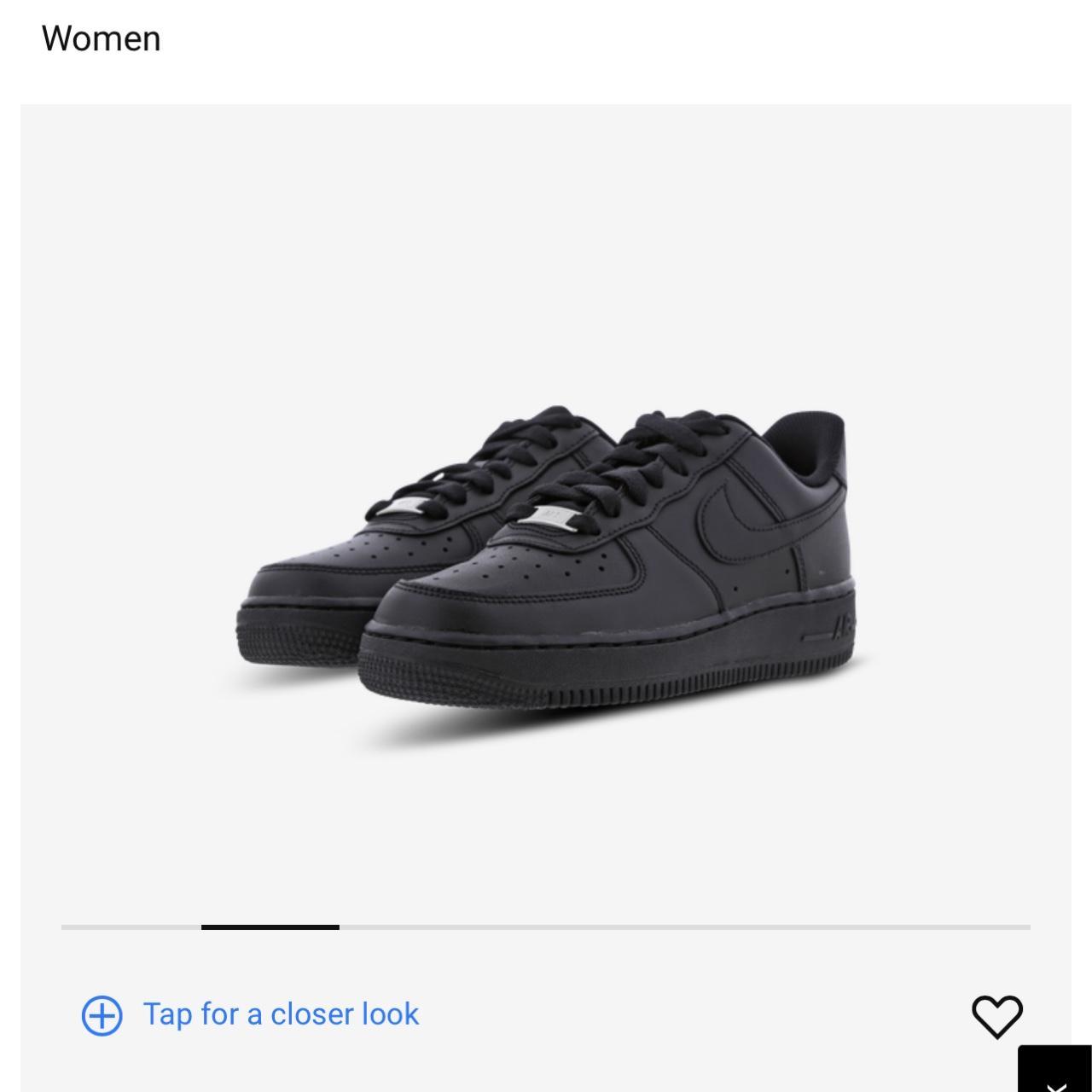Viewport: 1092px width, 1092px height.
Task: Tap for a closer look at the shoe
Action: [251, 1014]
